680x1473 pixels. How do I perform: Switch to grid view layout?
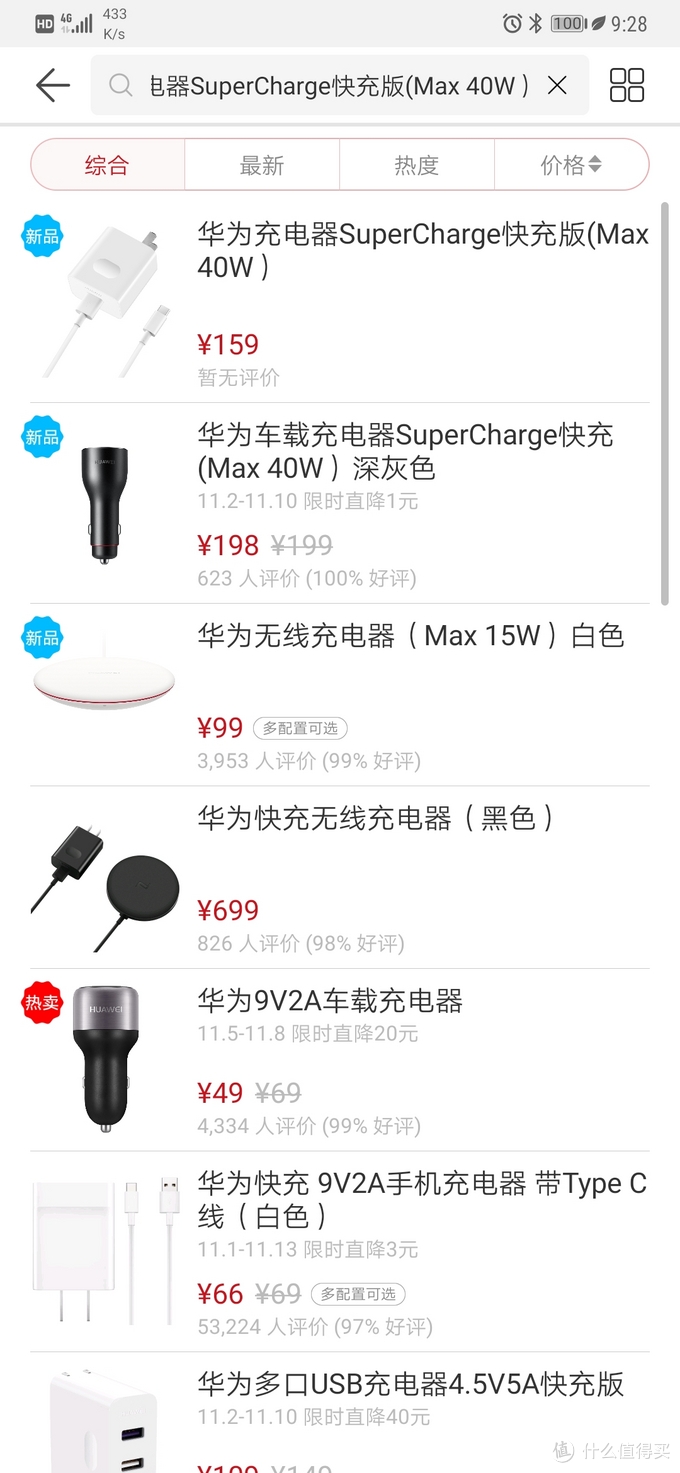point(627,85)
